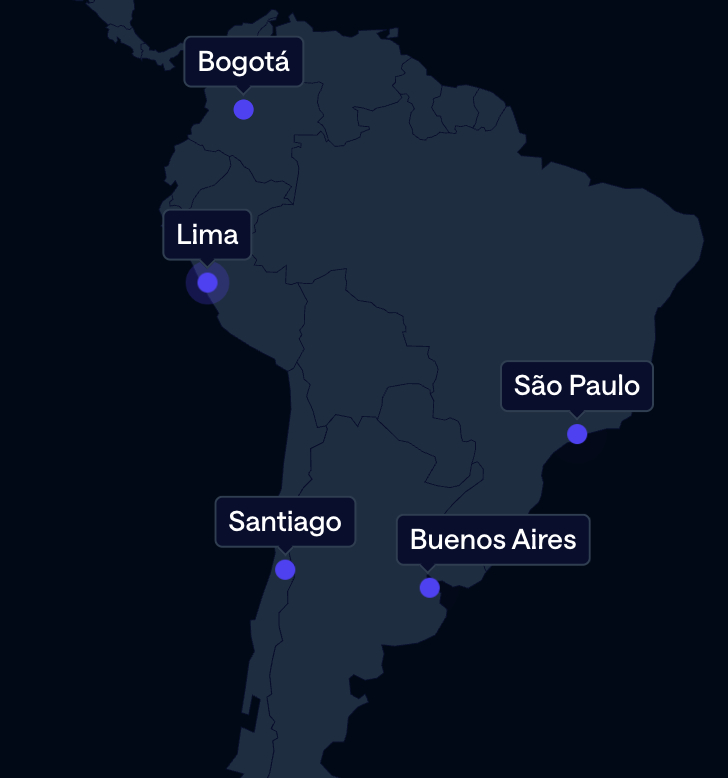728x778 pixels.
Task: Select the Bogotá map marker
Action: [244, 110]
